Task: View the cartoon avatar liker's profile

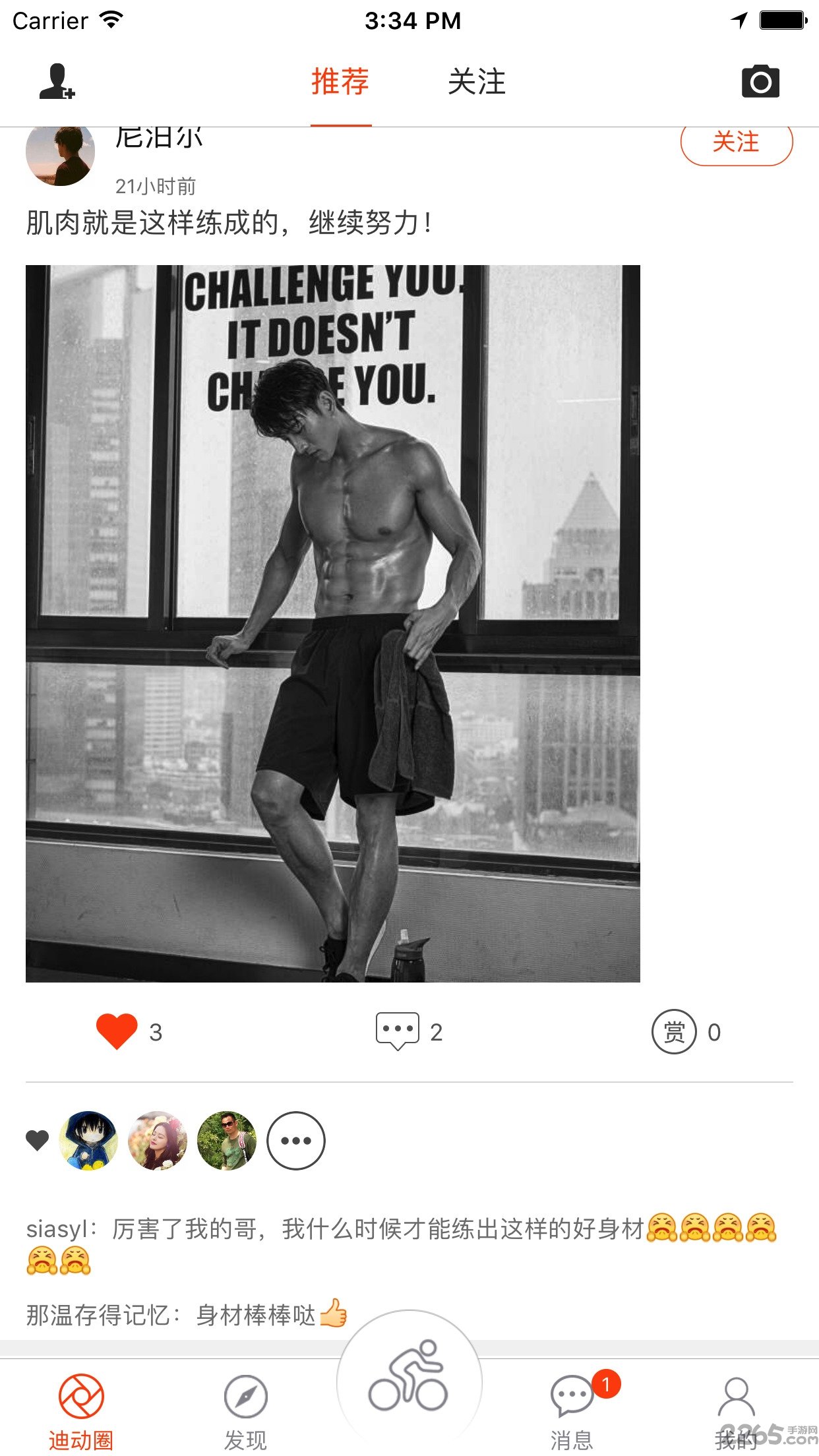Action: coord(88,1140)
